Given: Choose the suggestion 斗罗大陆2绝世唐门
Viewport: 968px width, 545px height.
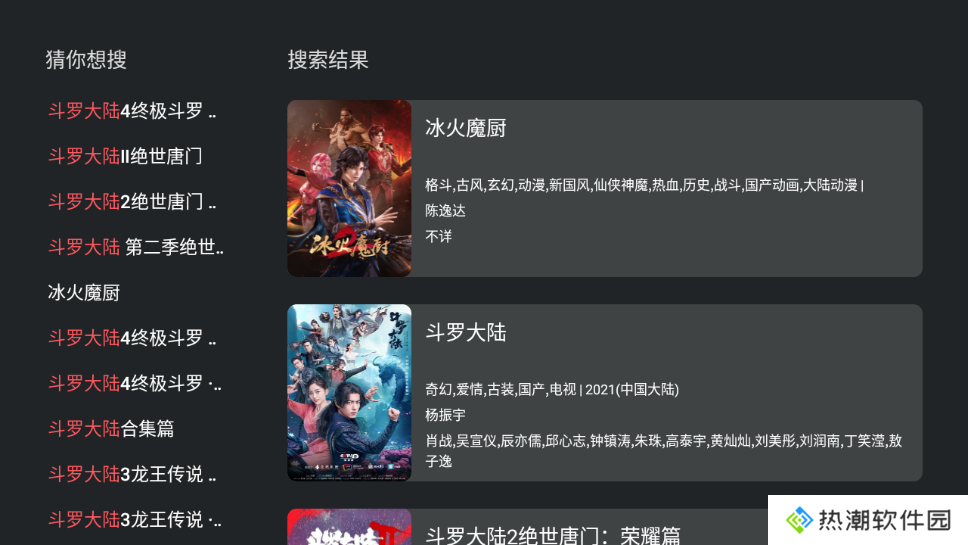Looking at the screenshot, I should (x=132, y=202).
